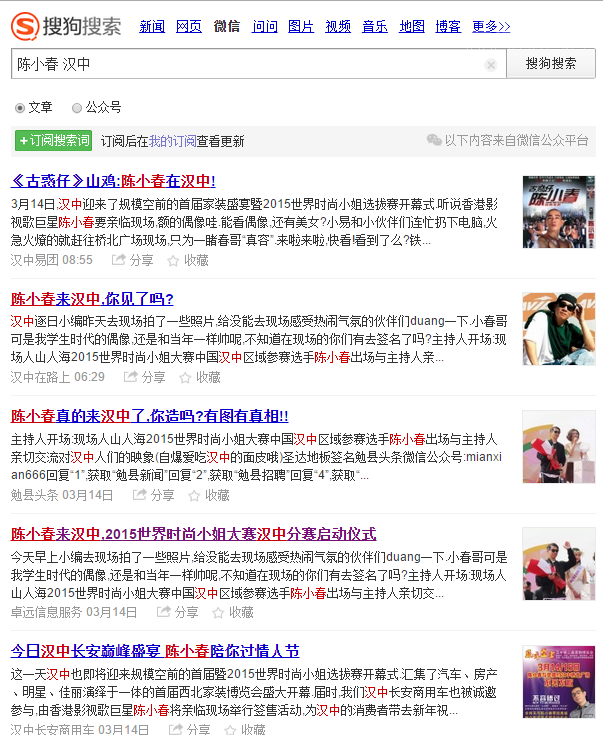Go to the 图片 search category

pos(300,26)
